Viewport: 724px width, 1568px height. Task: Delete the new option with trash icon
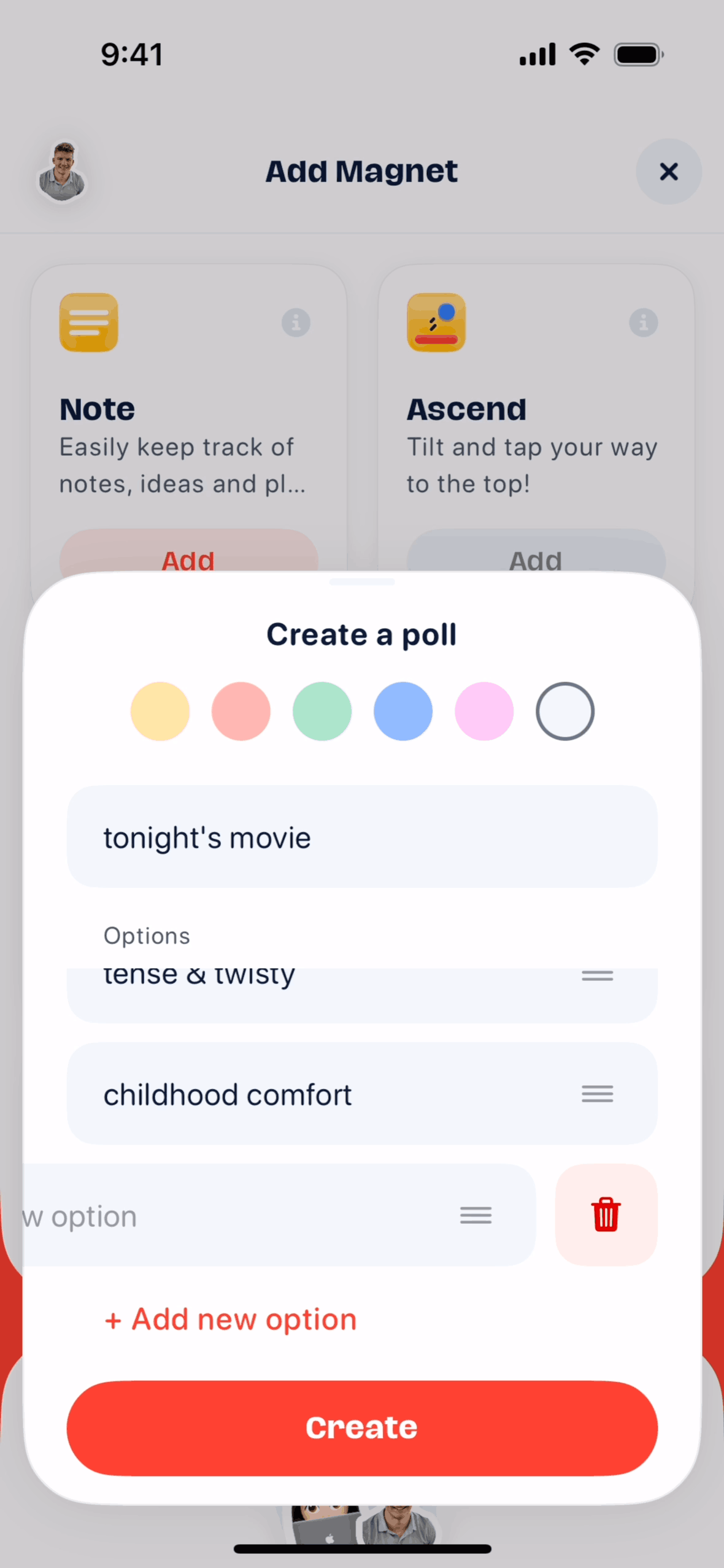point(606,1215)
